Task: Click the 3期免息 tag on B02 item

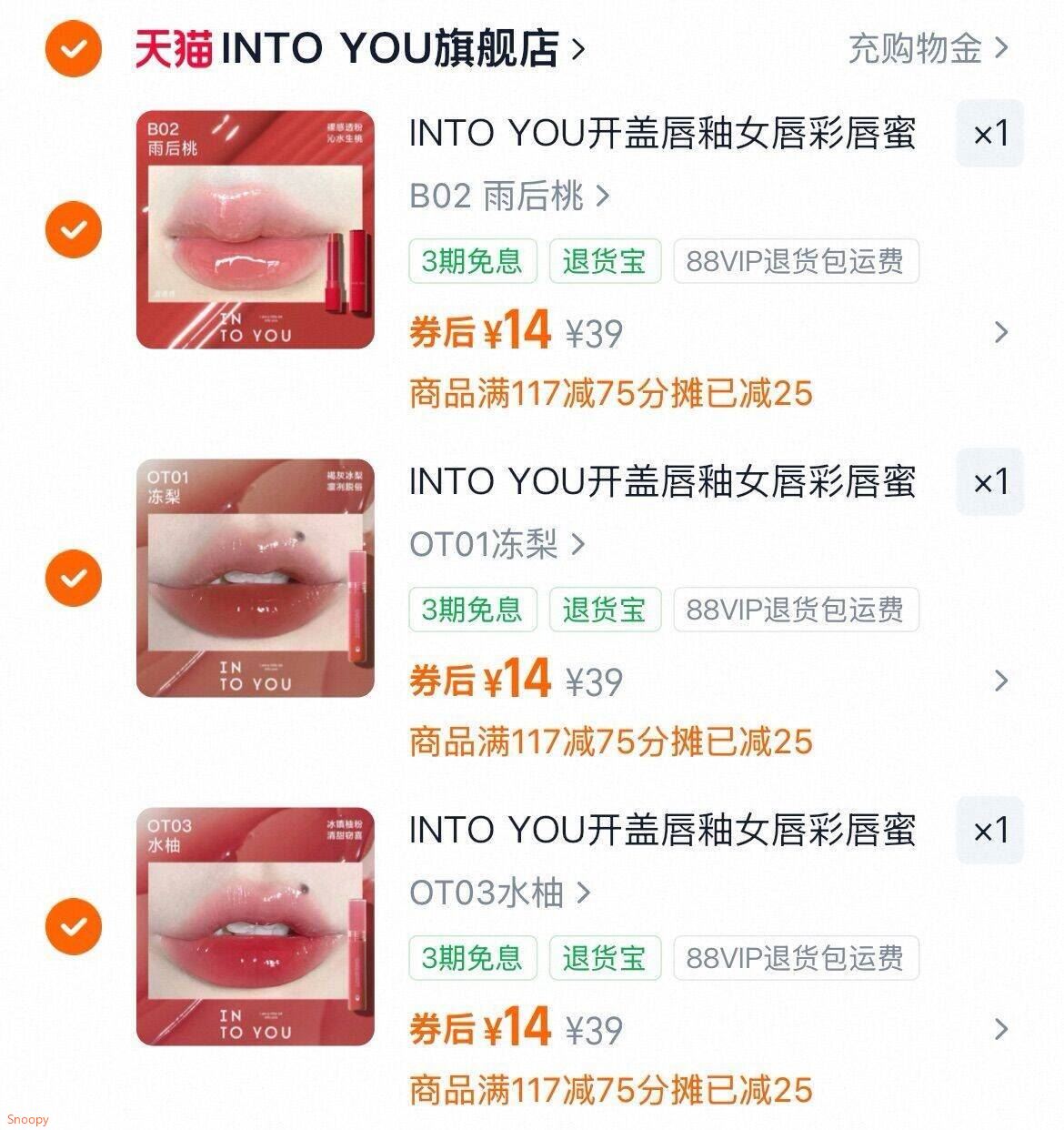Action: [x=474, y=262]
